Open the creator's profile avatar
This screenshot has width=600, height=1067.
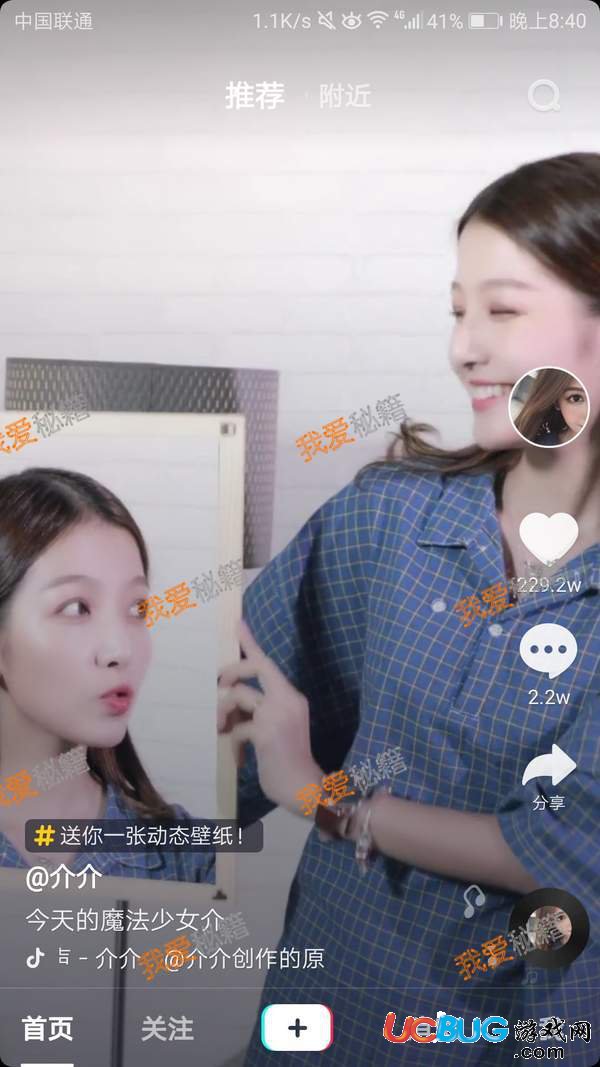(549, 406)
